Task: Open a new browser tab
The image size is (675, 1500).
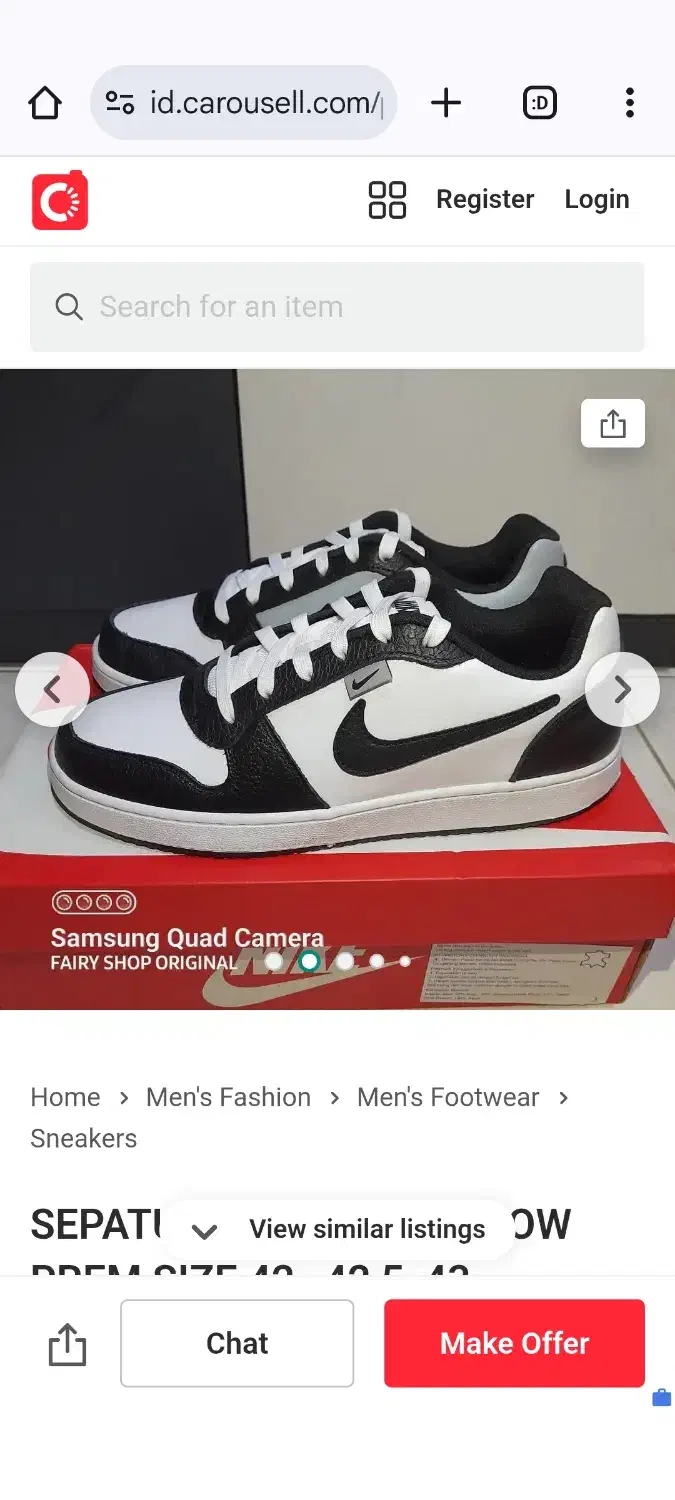Action: tap(446, 103)
